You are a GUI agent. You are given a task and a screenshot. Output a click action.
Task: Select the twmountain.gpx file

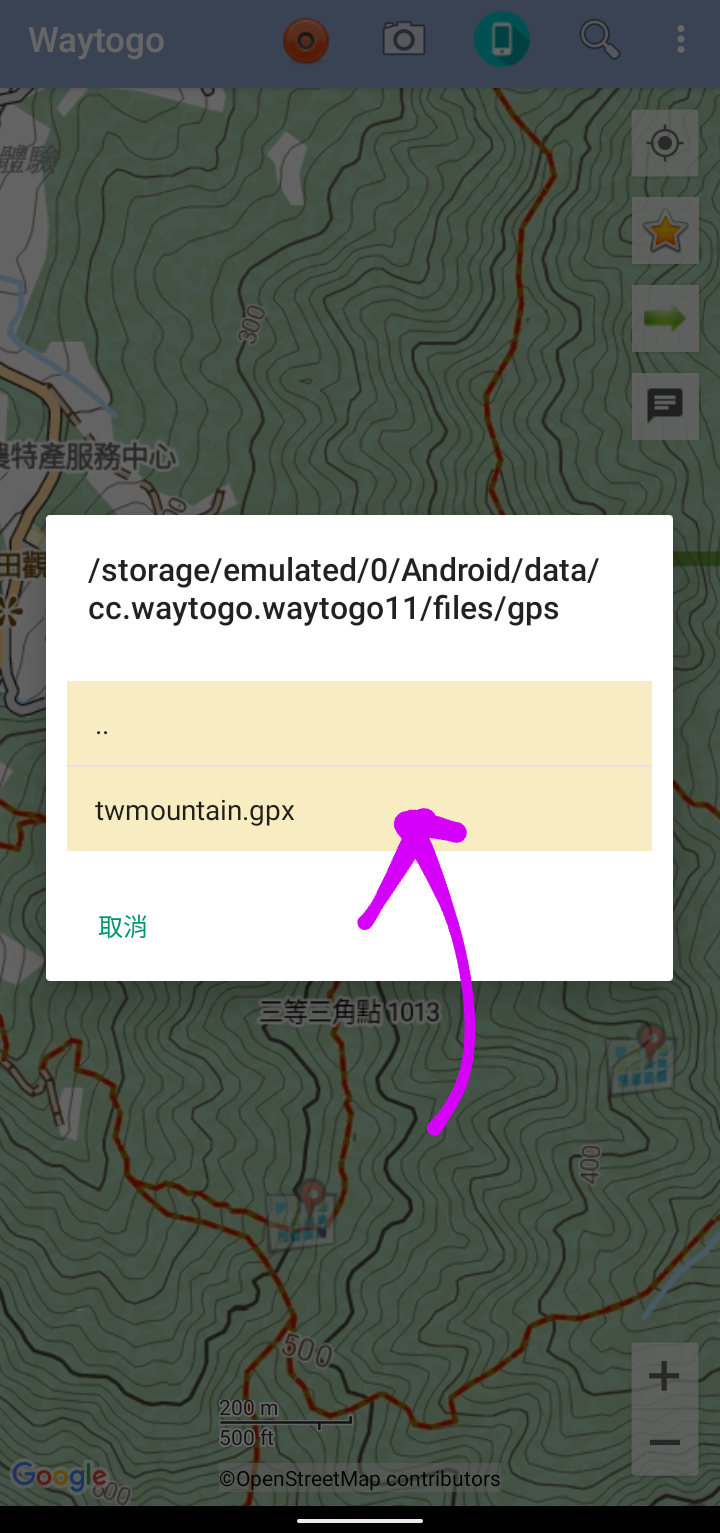click(359, 809)
